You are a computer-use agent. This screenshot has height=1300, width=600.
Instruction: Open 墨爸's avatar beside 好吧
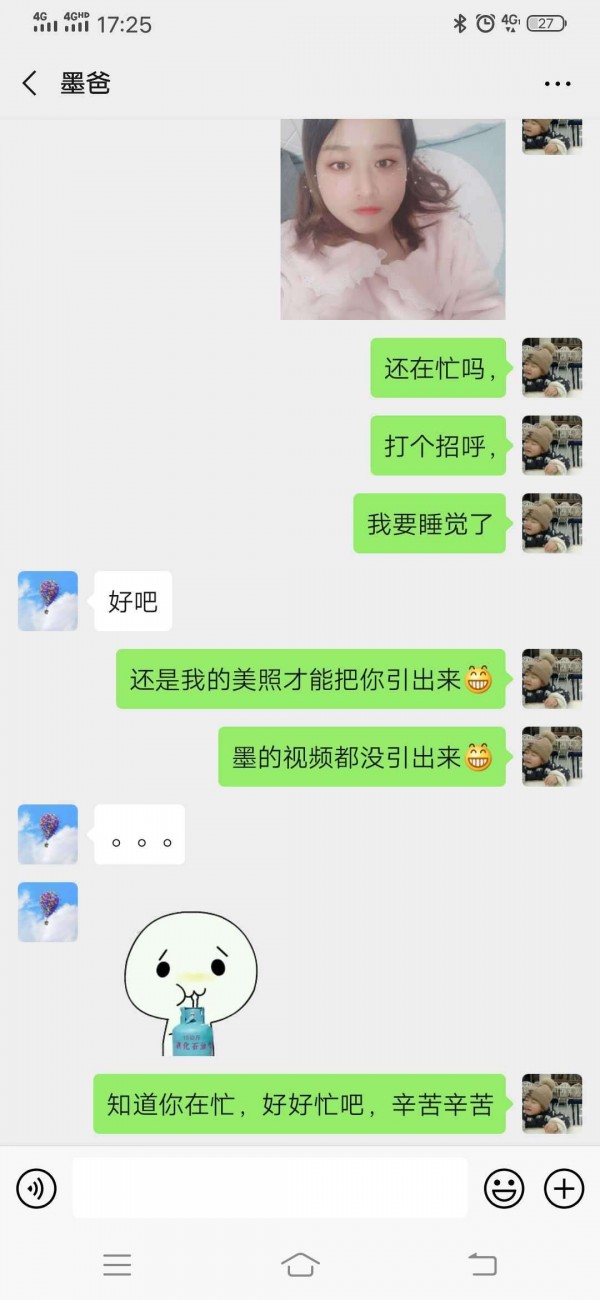coord(48,601)
